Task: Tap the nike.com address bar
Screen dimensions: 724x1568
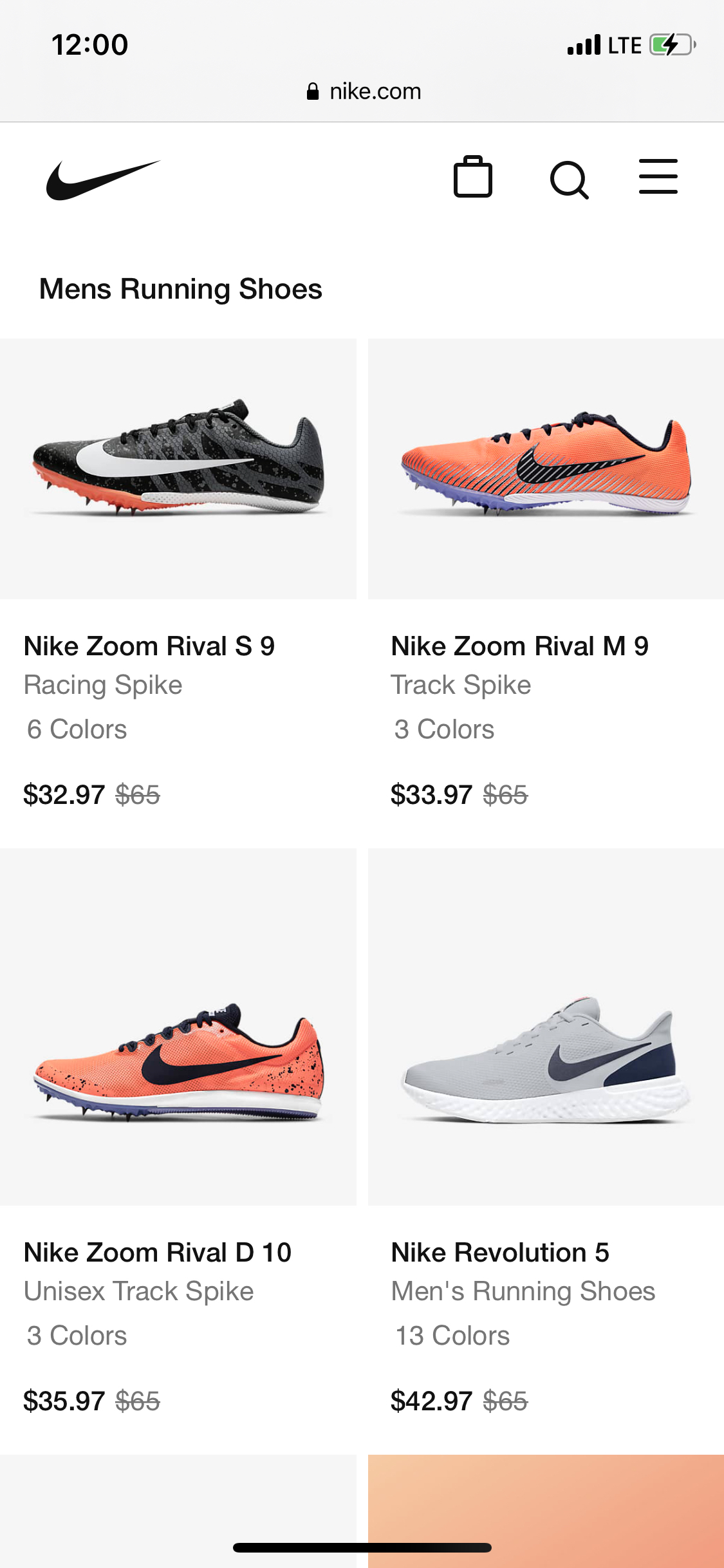Action: click(364, 91)
